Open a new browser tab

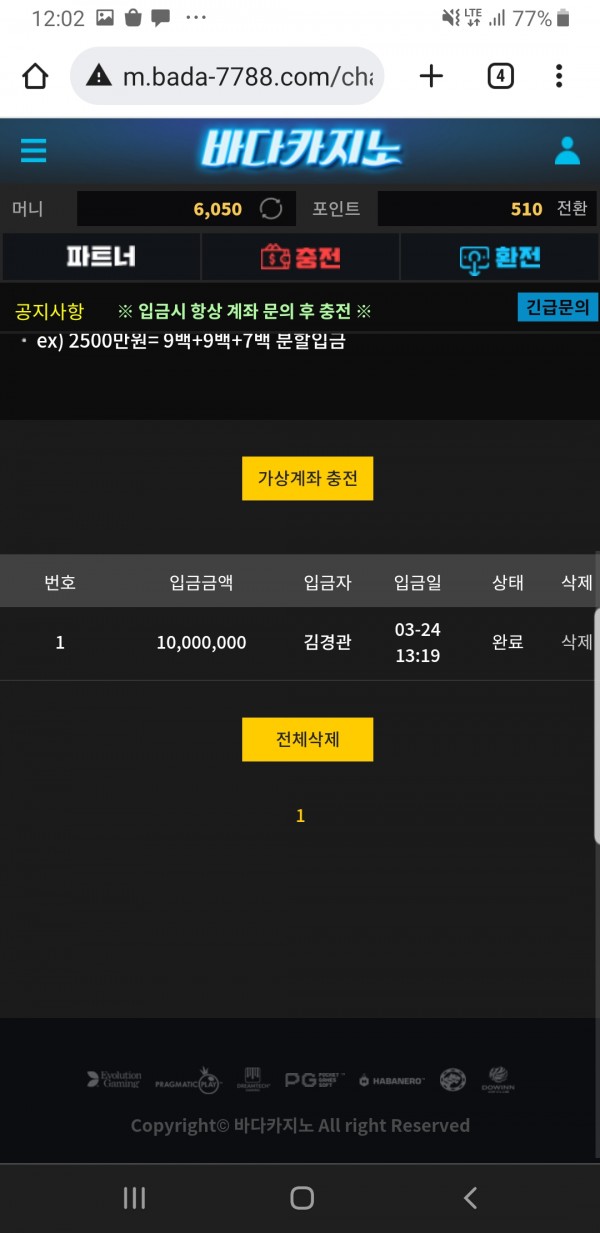[431, 76]
